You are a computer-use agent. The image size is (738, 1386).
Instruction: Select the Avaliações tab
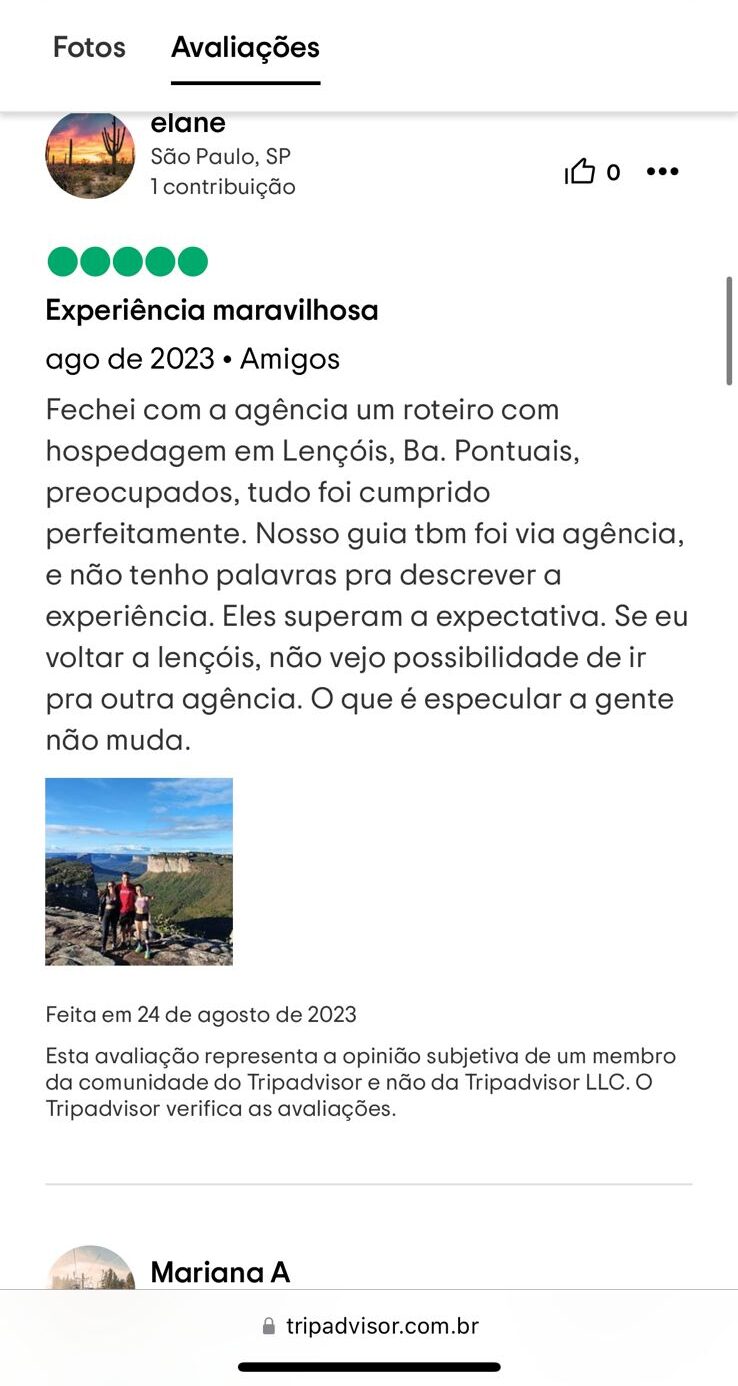coord(245,47)
